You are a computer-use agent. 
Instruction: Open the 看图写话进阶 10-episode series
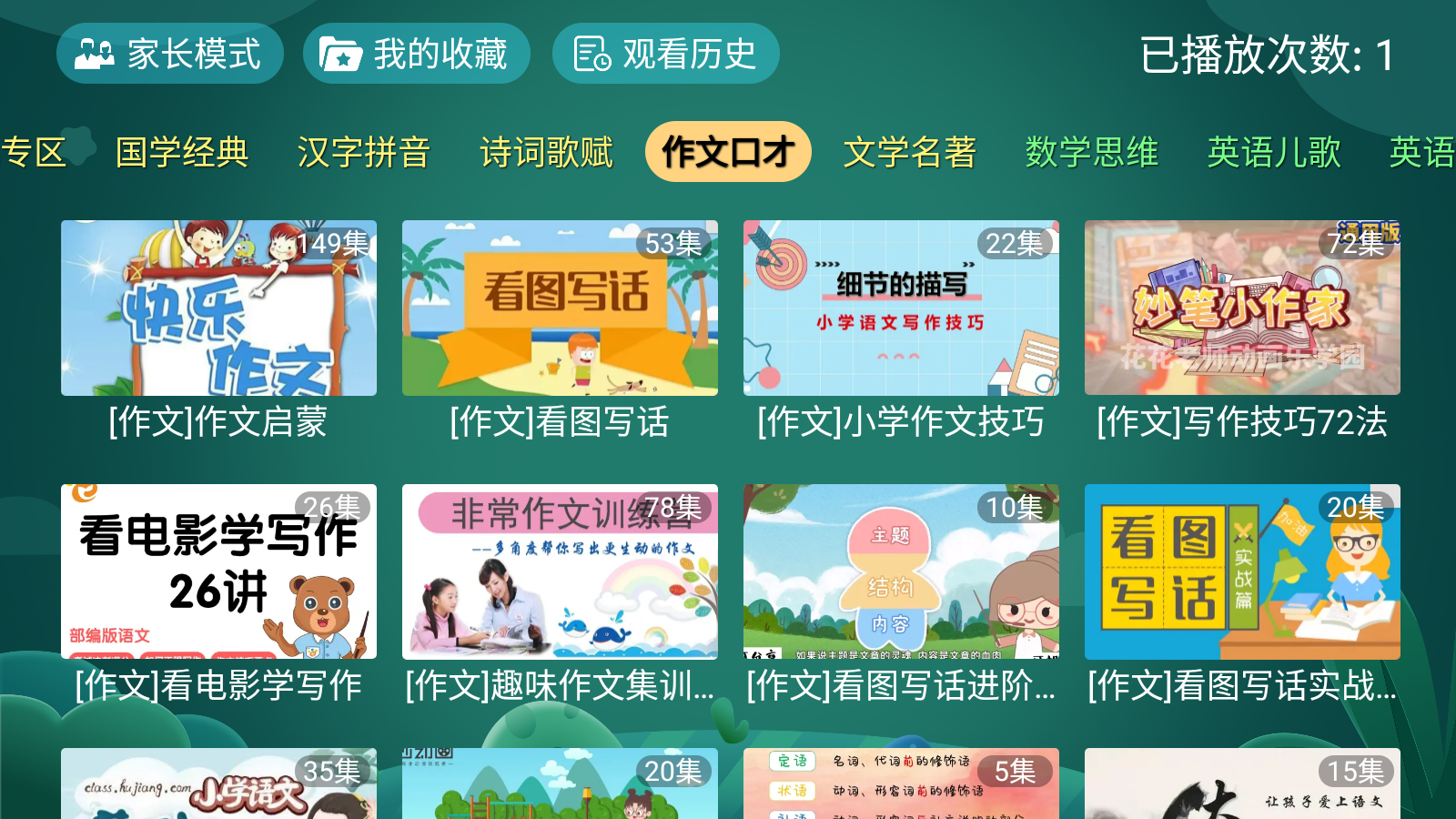pos(901,571)
